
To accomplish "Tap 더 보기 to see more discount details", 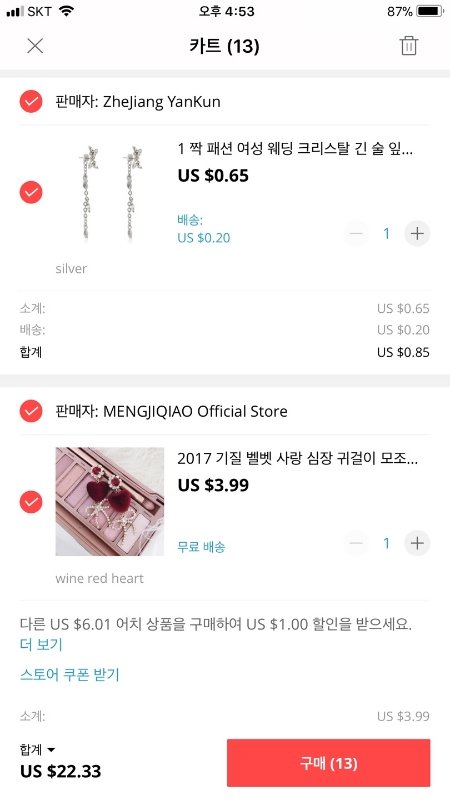I will click(41, 644).
